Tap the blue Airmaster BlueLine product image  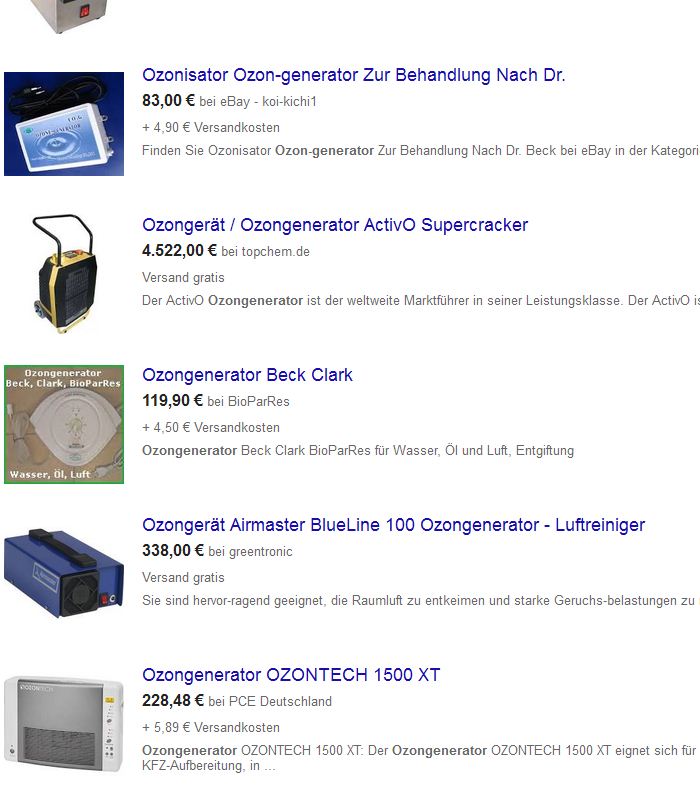pos(64,573)
